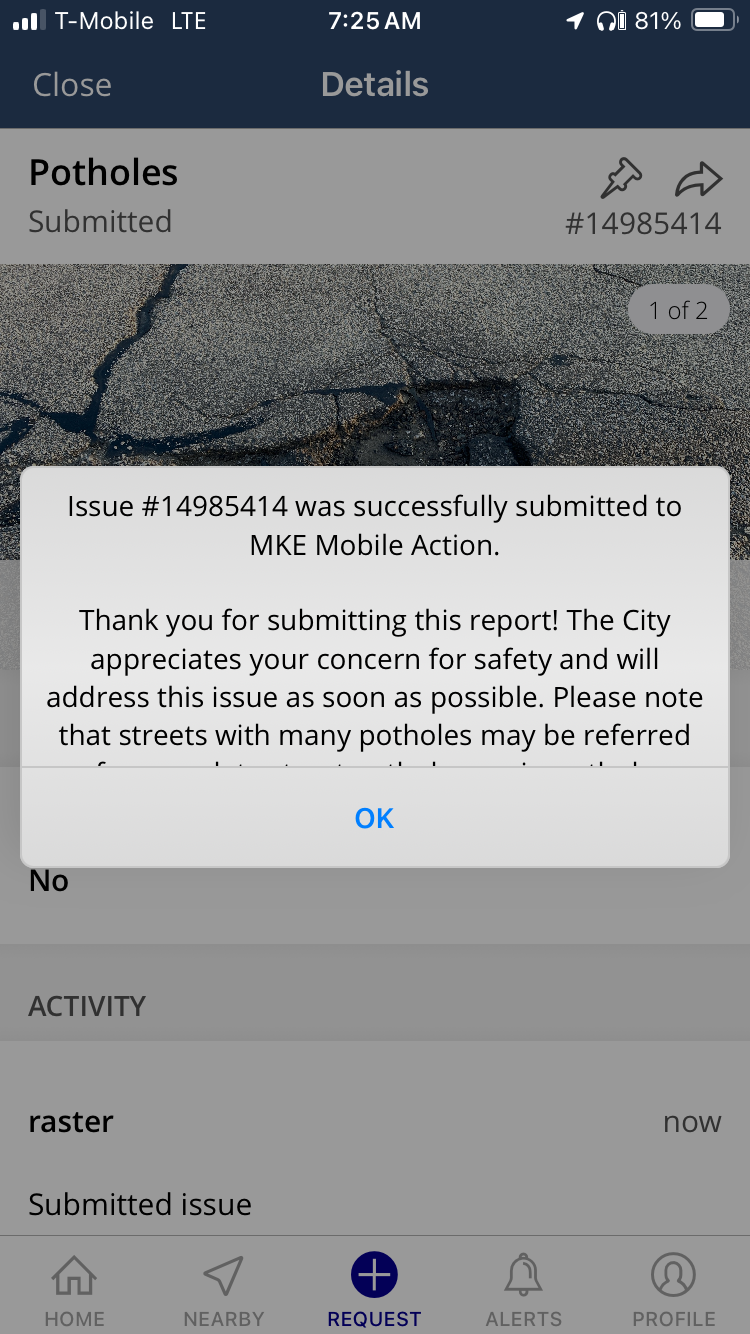Switch to the Nearby tab
Screen dimensions: 750x1334
pyautogui.click(x=223, y=1289)
